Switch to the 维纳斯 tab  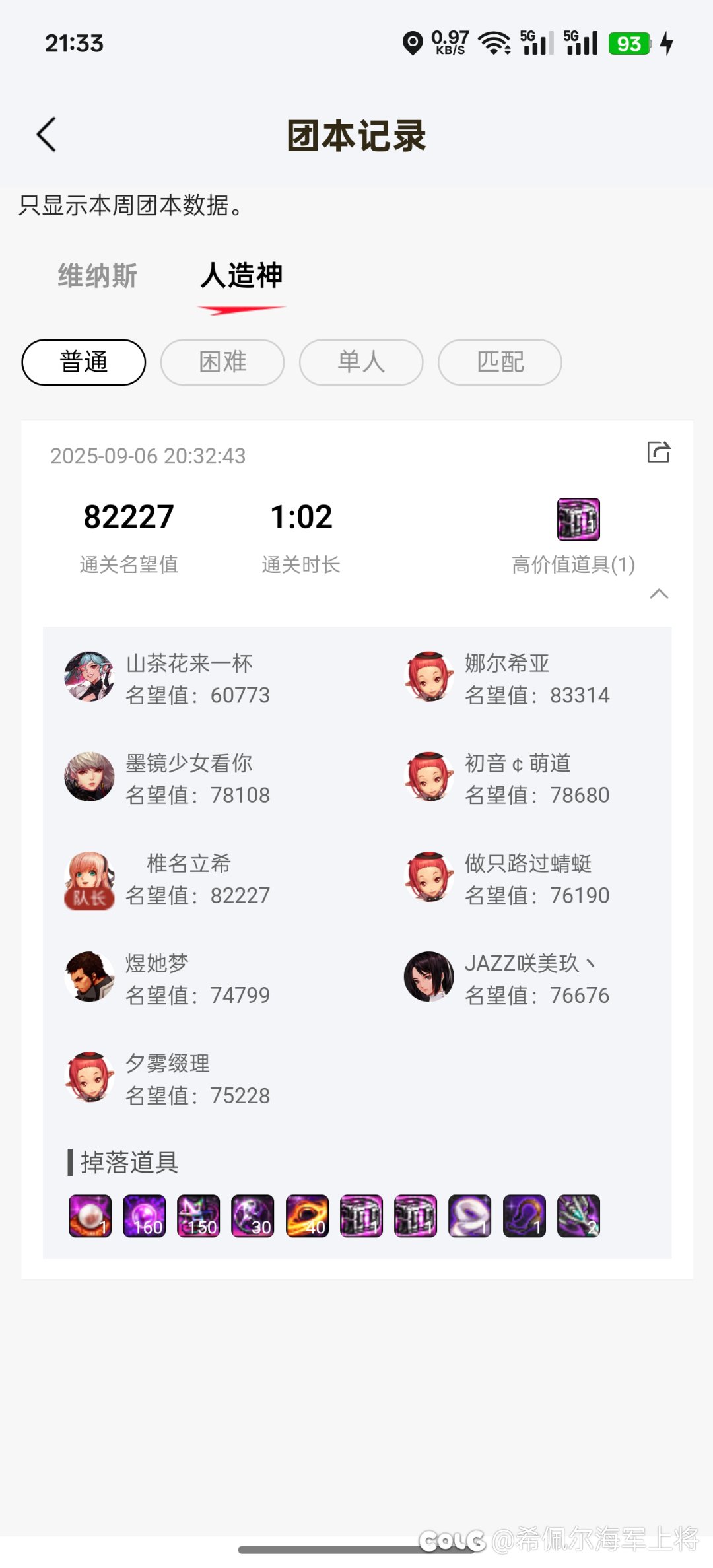98,276
